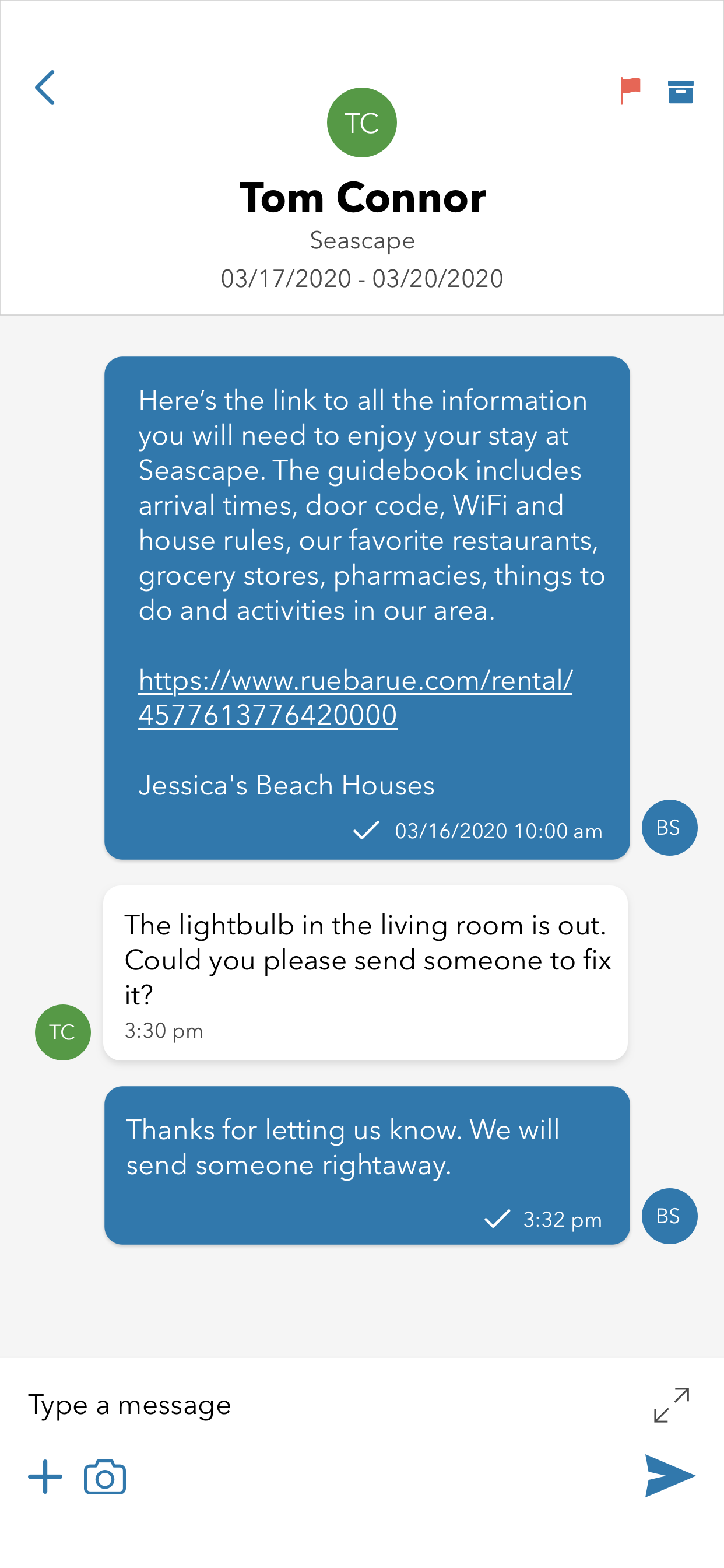
Task: Click the Jessica's Beach Houses text
Action: pos(286,785)
